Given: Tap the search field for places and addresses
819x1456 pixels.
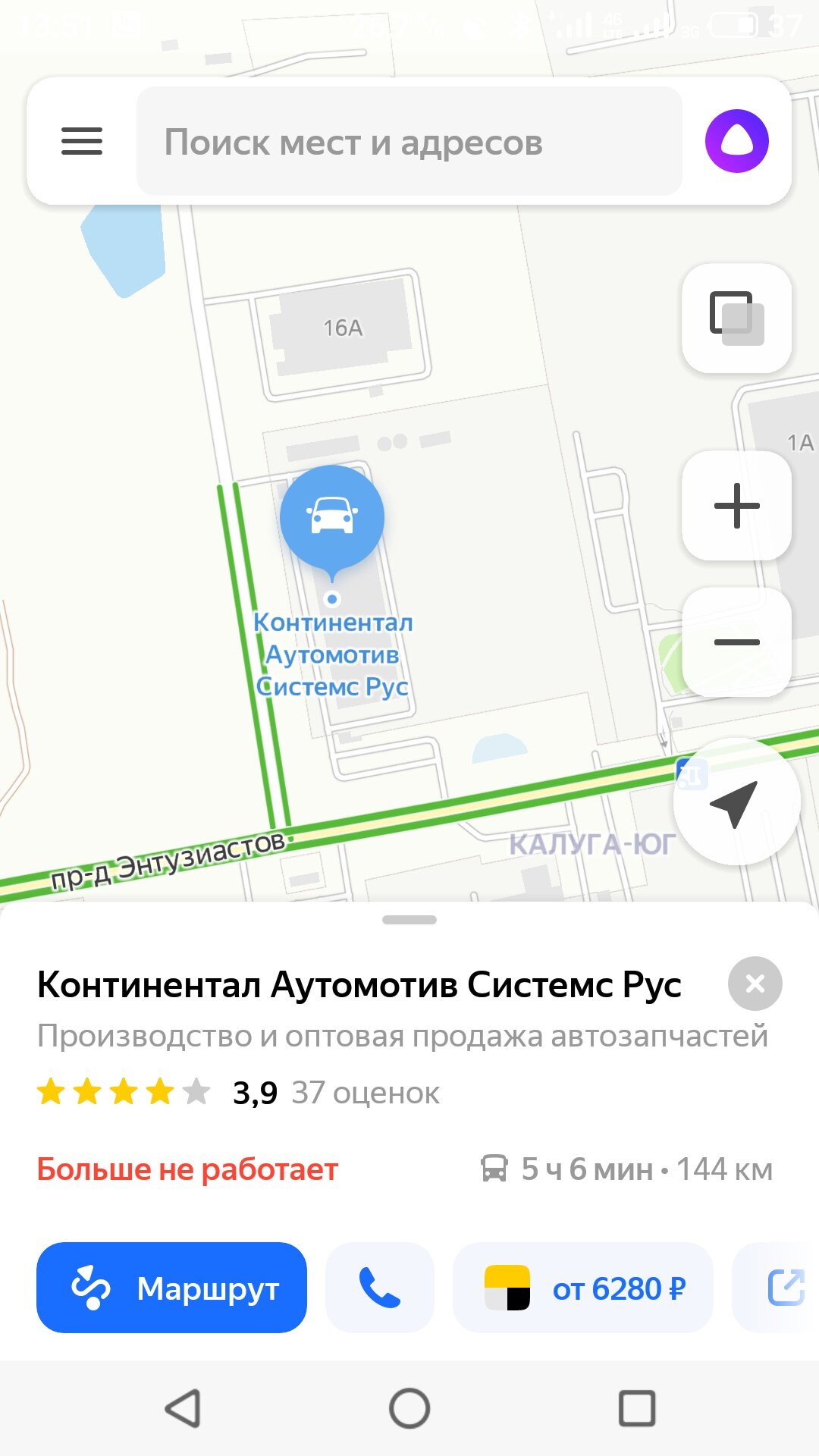Looking at the screenshot, I should coord(409,141).
